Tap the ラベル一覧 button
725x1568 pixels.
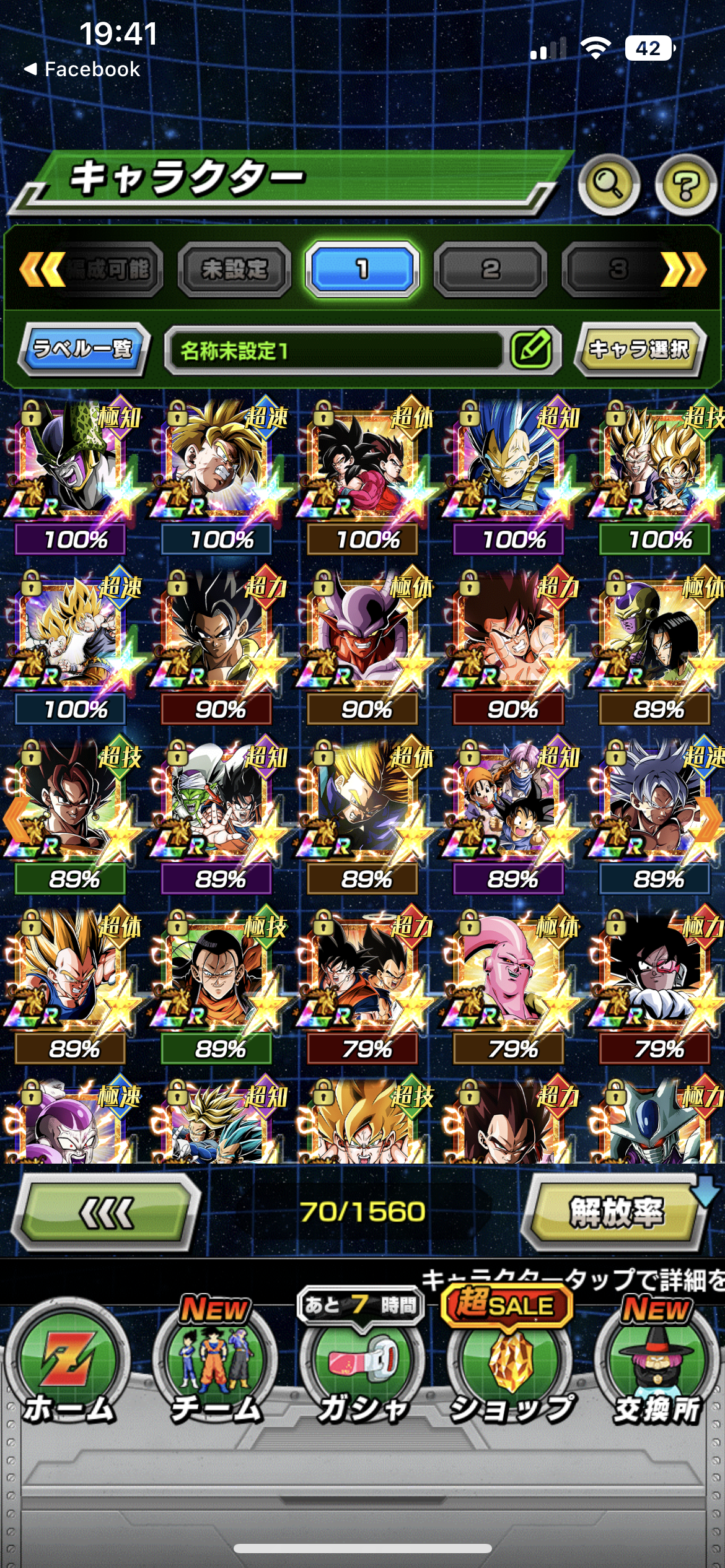83,349
